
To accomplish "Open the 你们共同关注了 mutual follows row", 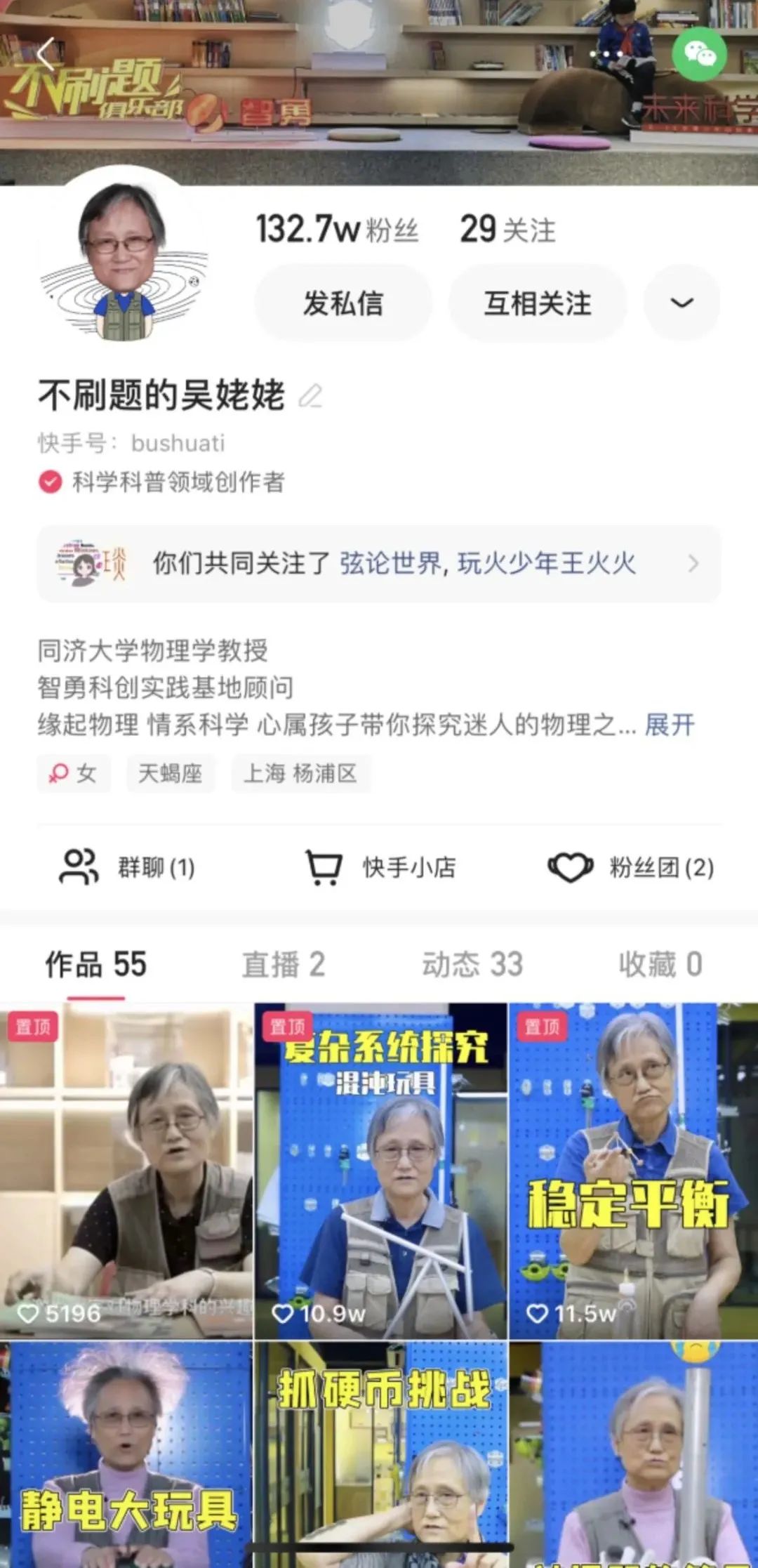I will [x=379, y=563].
